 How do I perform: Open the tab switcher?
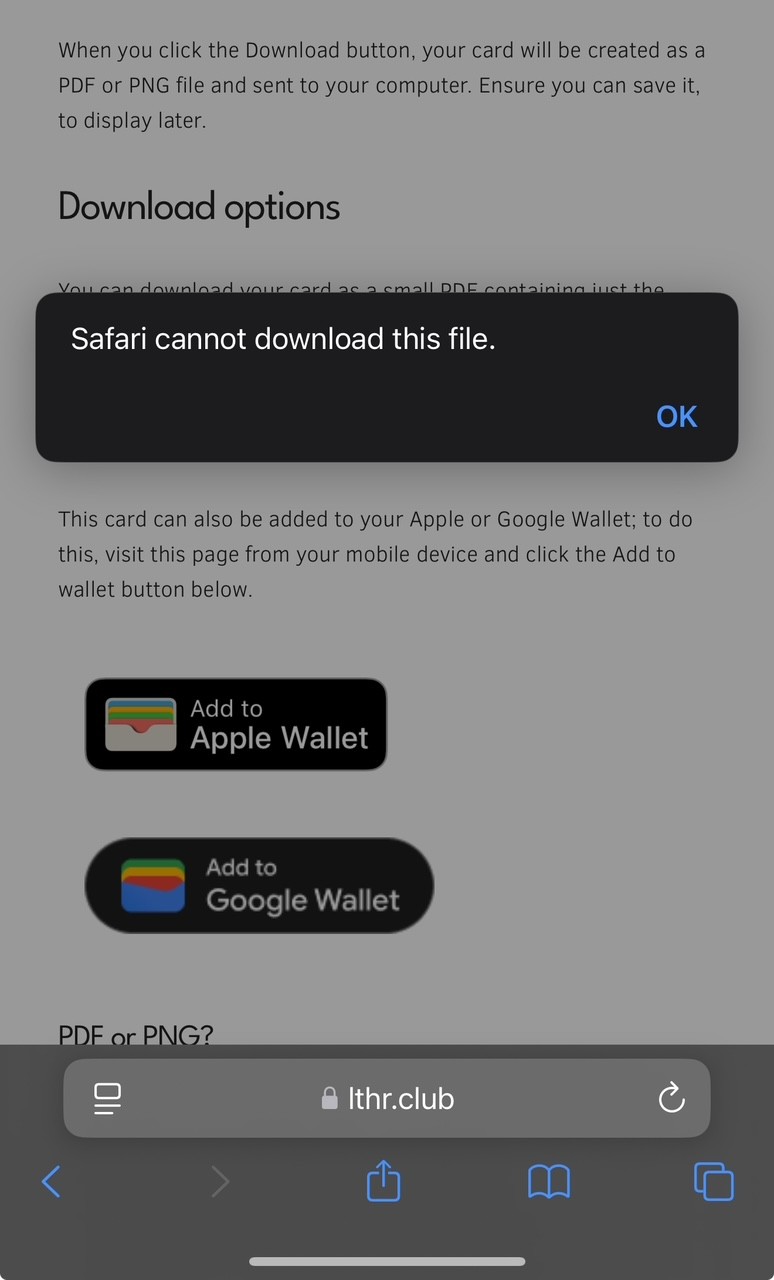coord(714,1181)
